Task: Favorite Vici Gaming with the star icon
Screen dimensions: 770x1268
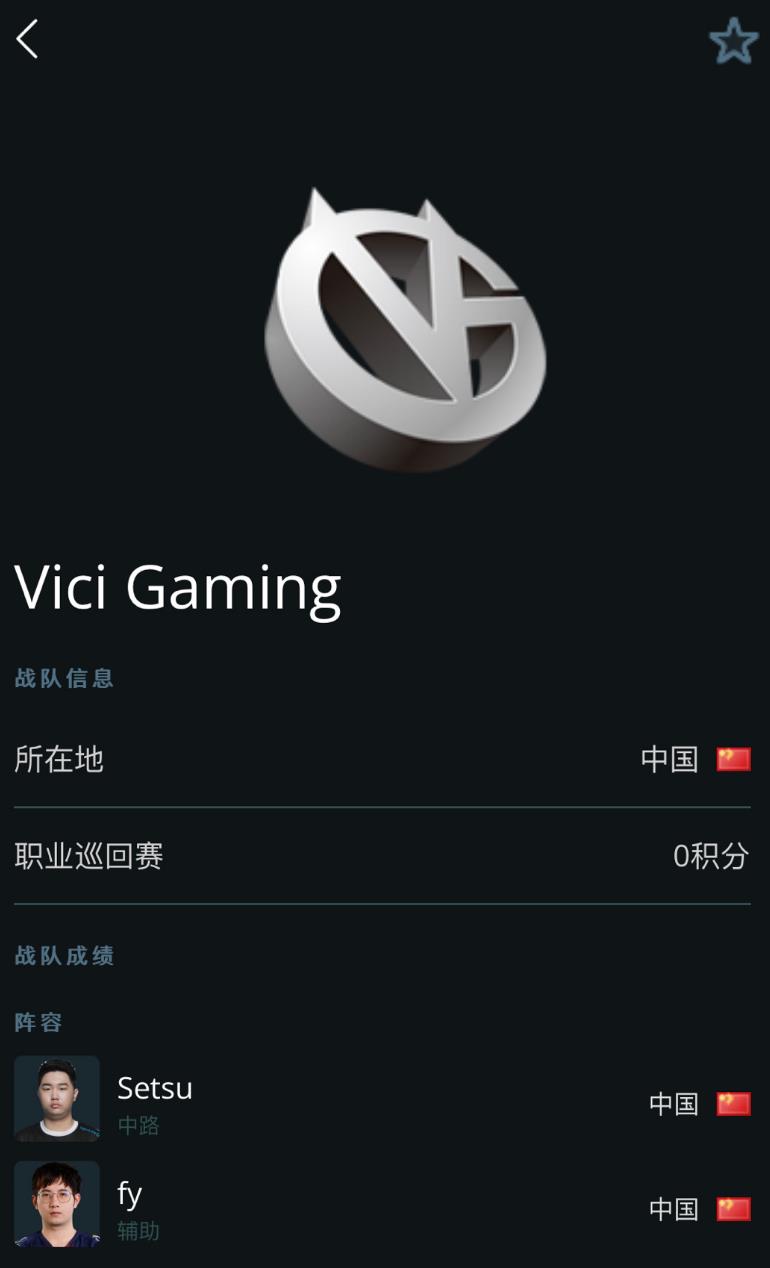Action: click(x=734, y=41)
